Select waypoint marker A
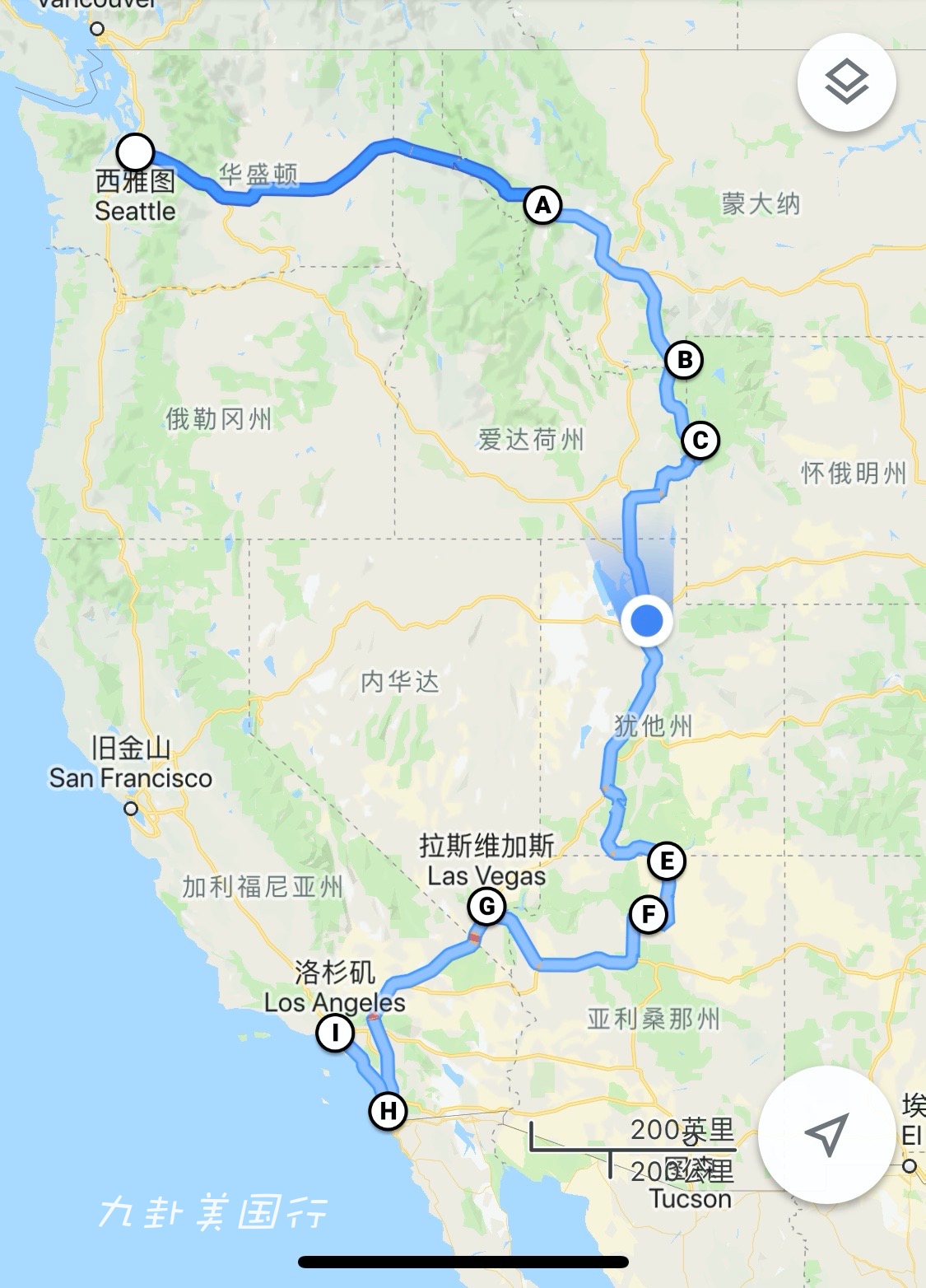 pyautogui.click(x=542, y=204)
